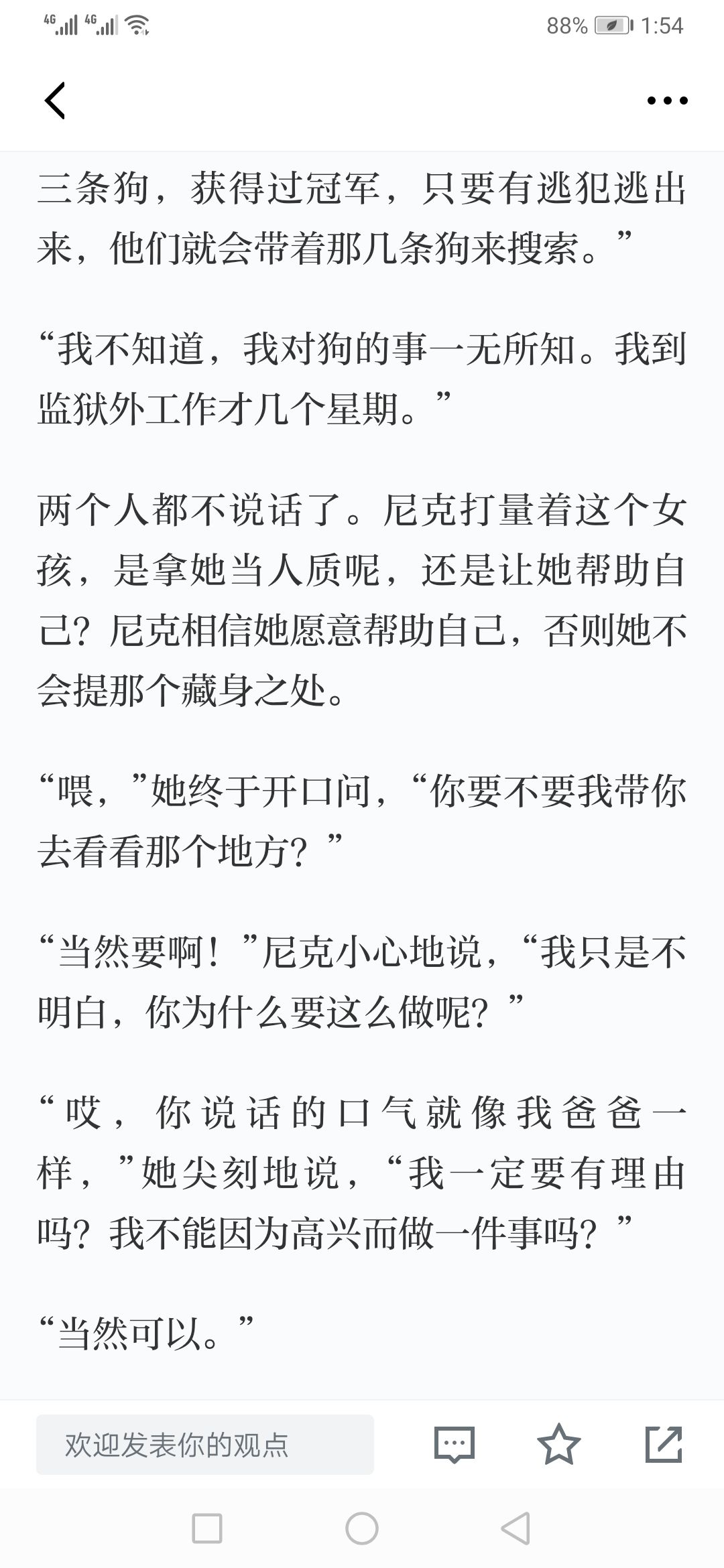This screenshot has width=724, height=1568.
Task: Open the three-dot overflow menu
Action: click(x=667, y=101)
